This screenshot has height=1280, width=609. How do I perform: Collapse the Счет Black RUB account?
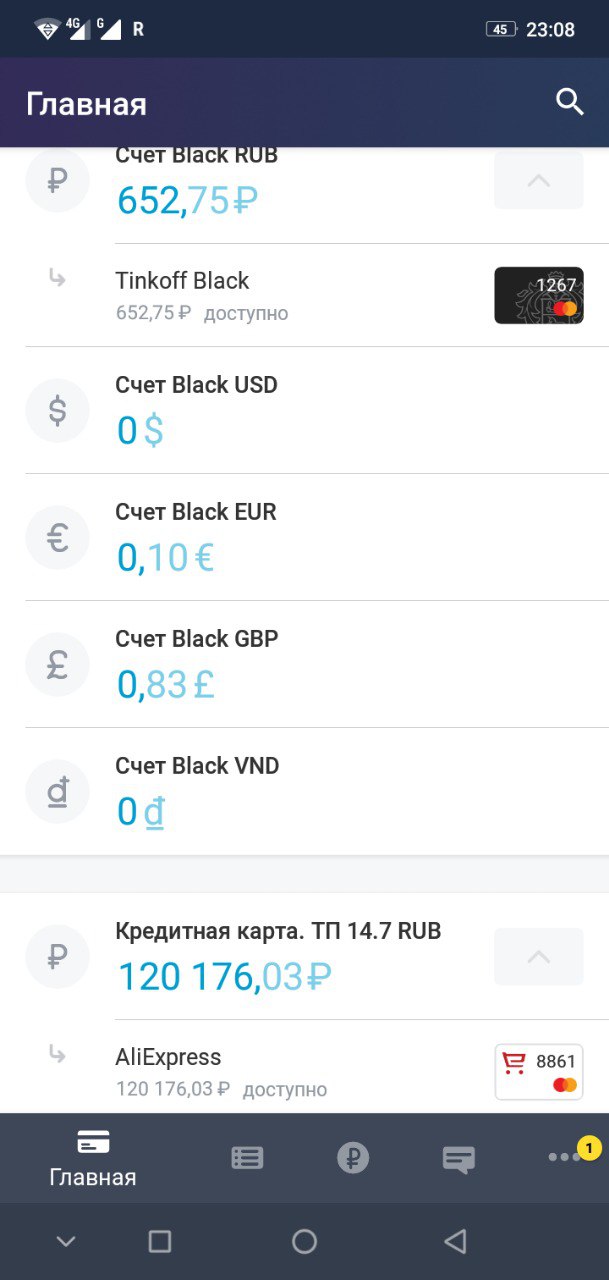pyautogui.click(x=538, y=181)
